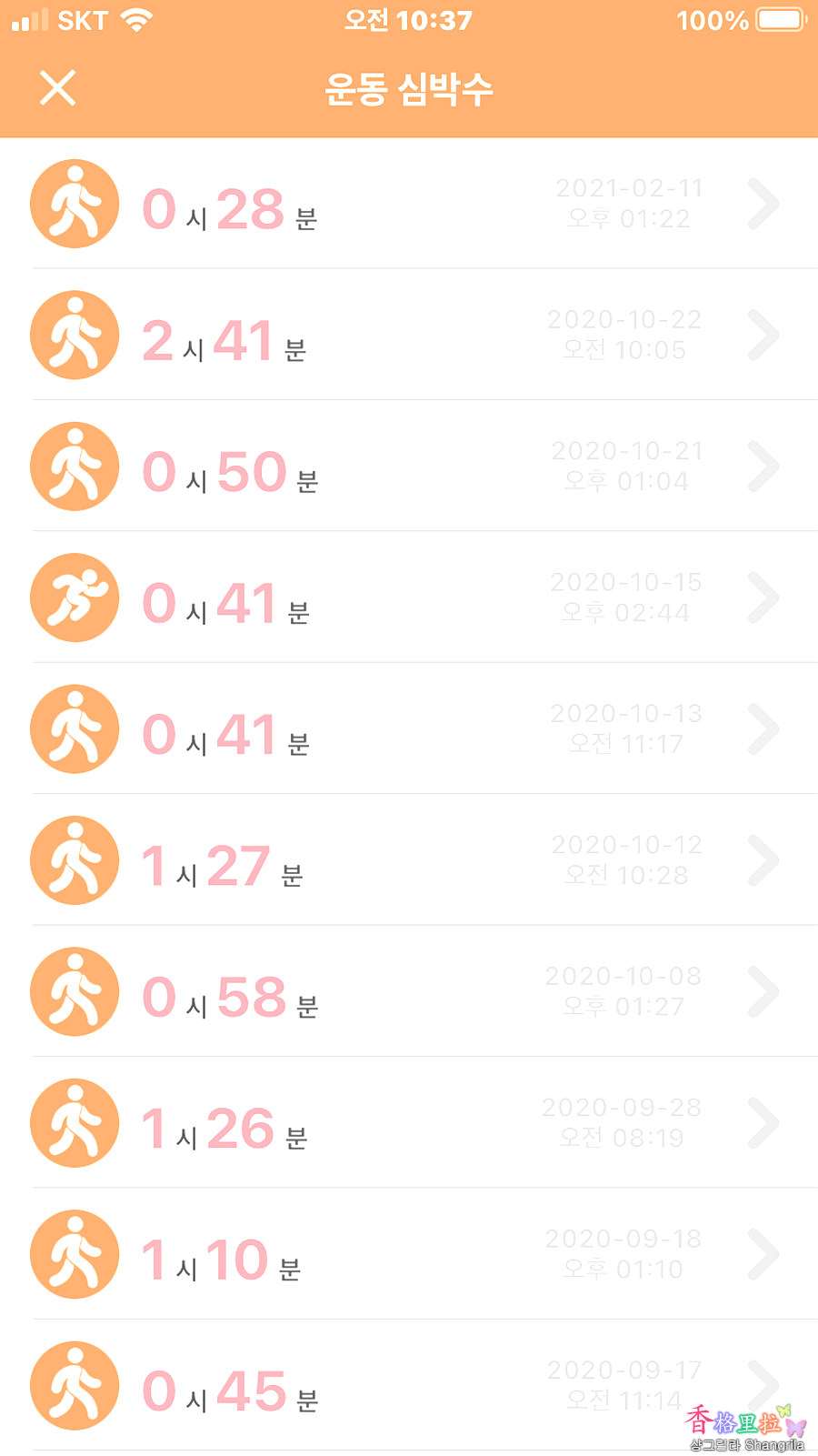Select the 2020-09-28 workout of 1시 26분
The height and width of the screenshot is (1456, 818).
click(x=409, y=1123)
